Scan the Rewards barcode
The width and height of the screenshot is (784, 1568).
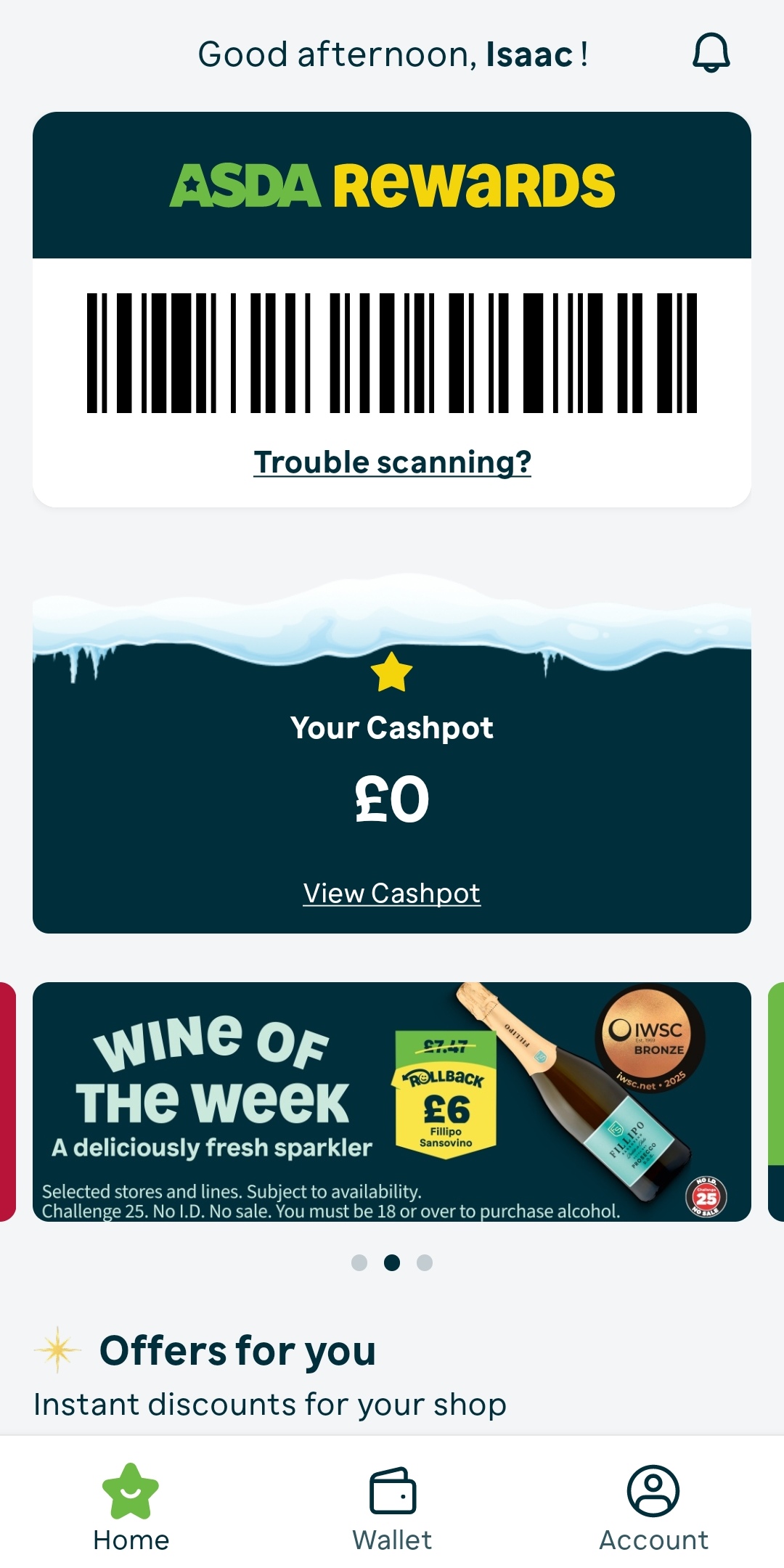point(392,352)
